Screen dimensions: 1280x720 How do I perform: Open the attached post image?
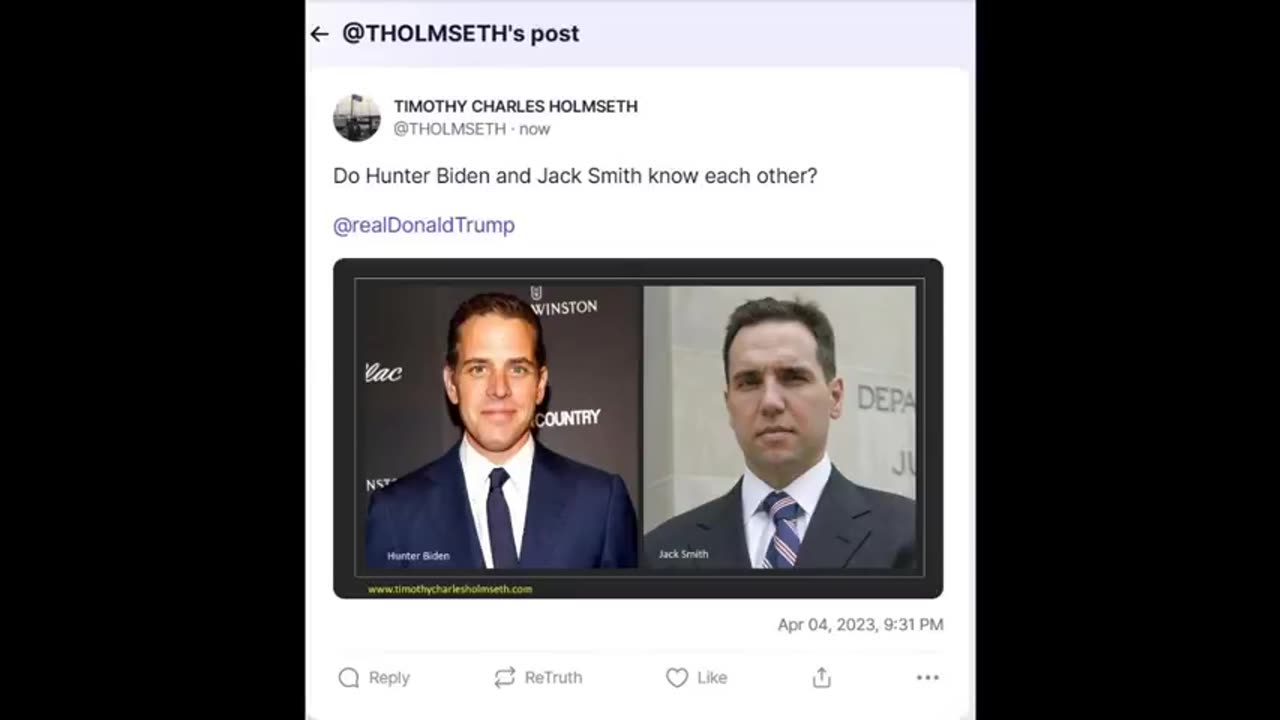(x=638, y=428)
